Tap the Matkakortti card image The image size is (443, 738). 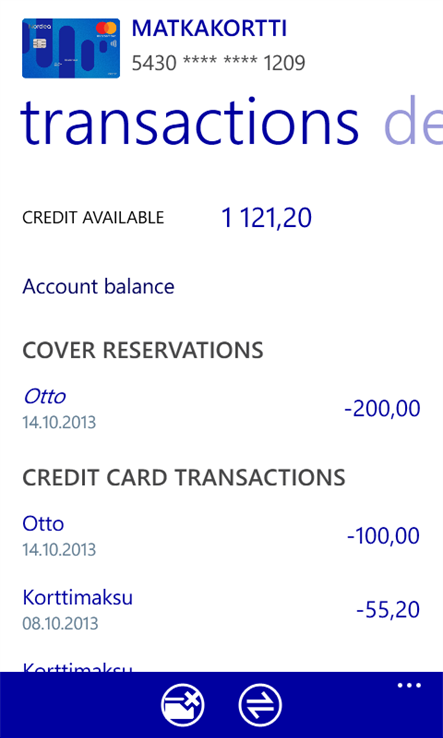point(71,48)
